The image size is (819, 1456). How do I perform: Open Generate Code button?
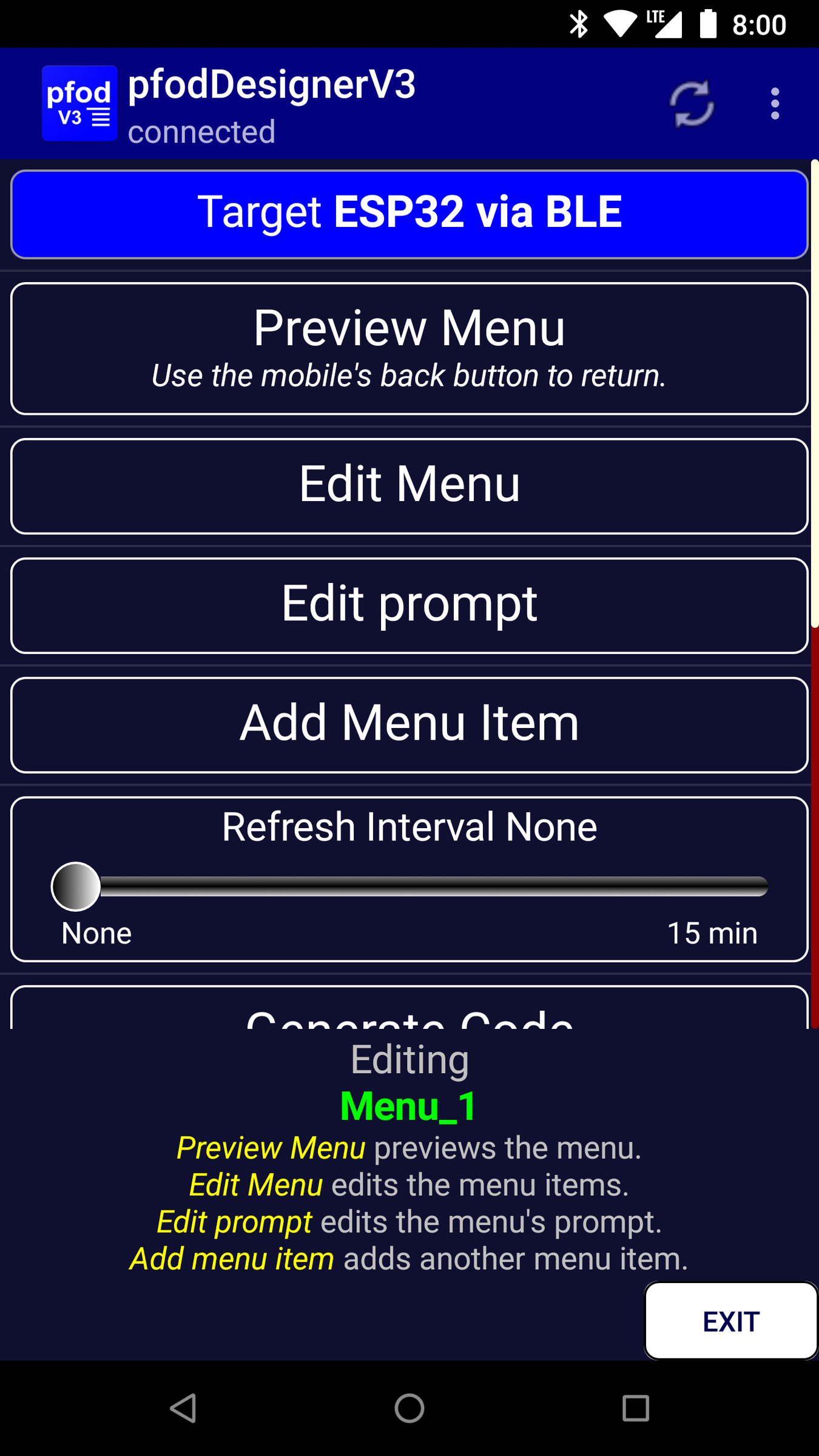pyautogui.click(x=409, y=1011)
